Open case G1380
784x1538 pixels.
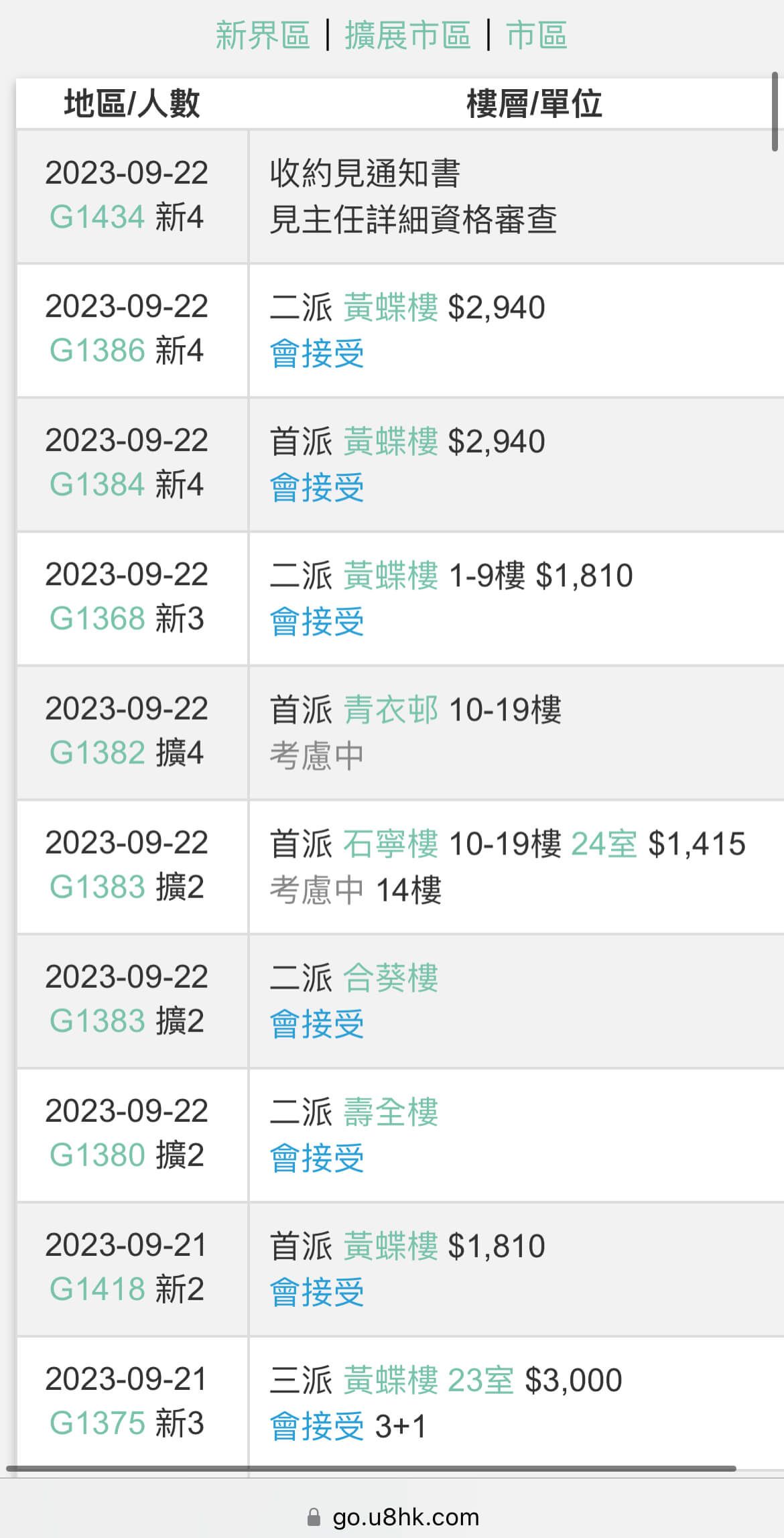[97, 1155]
